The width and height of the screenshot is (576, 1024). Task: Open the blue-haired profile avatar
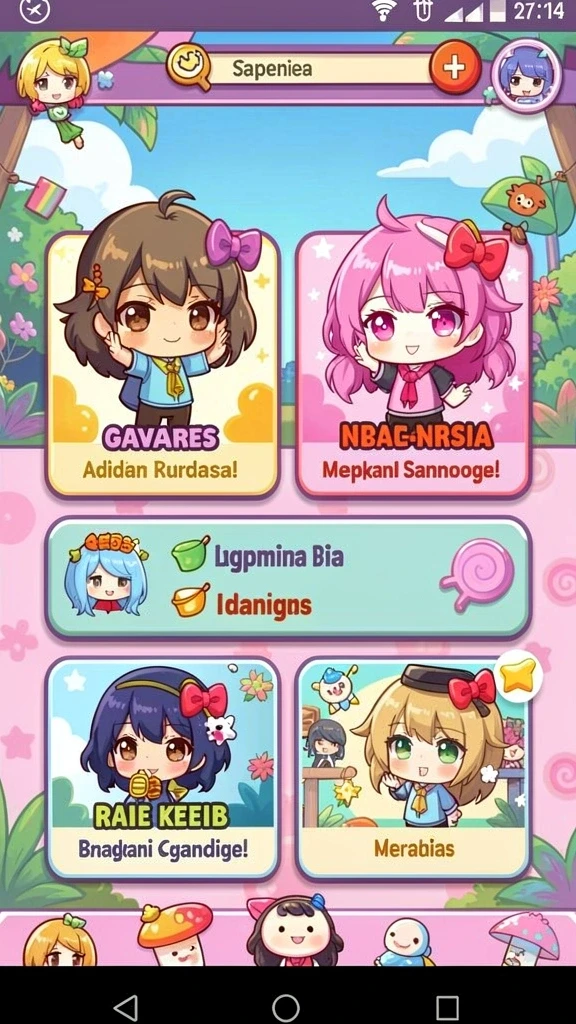click(526, 75)
